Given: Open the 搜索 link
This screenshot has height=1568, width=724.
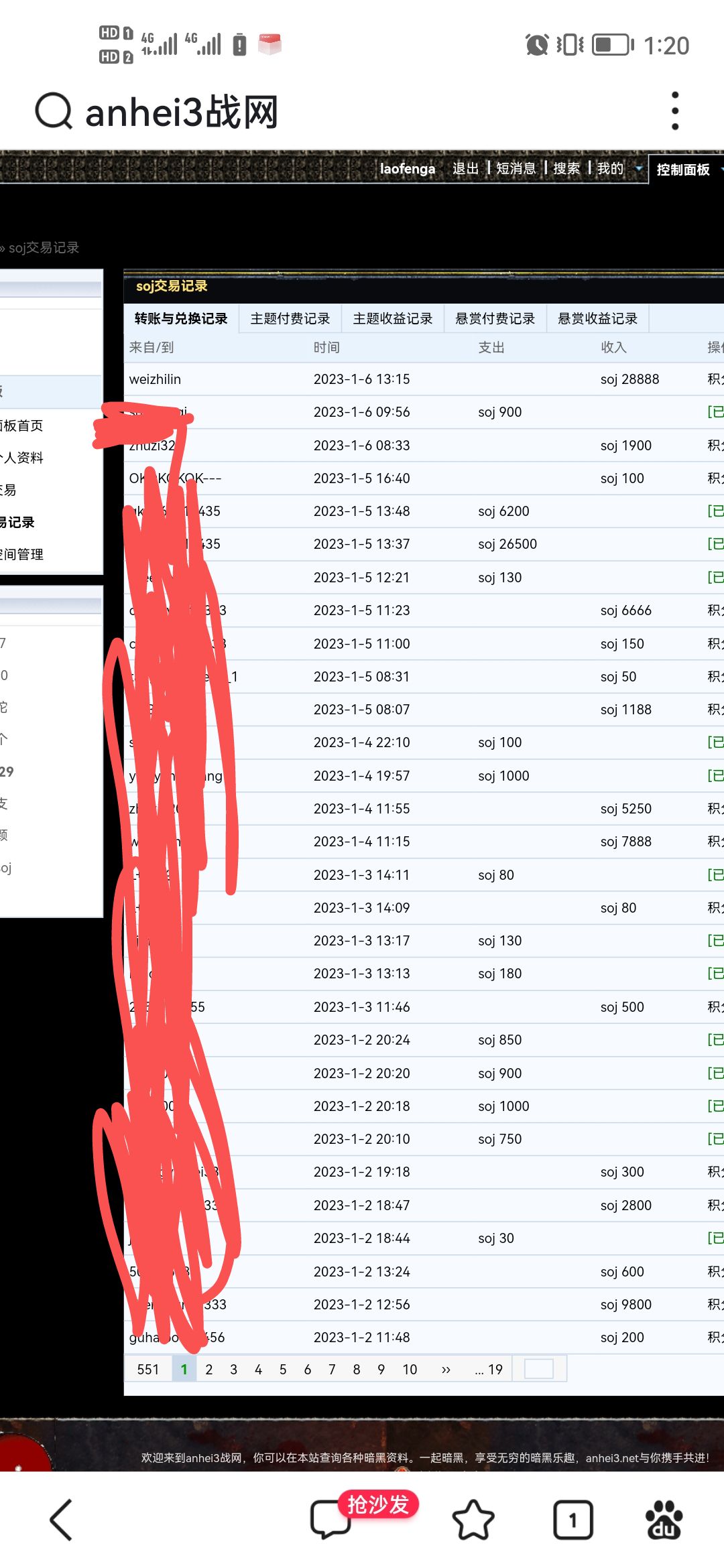Looking at the screenshot, I should click(x=566, y=168).
